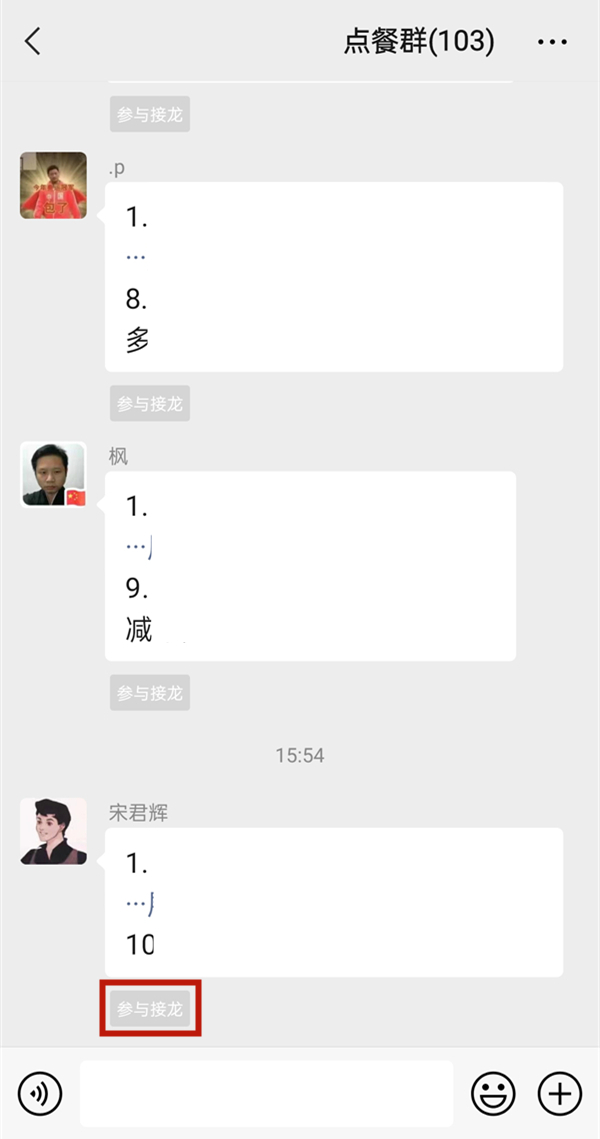This screenshot has height=1139, width=600.
Task: Tap 参与接龙 under .p's message
Action: 150,404
